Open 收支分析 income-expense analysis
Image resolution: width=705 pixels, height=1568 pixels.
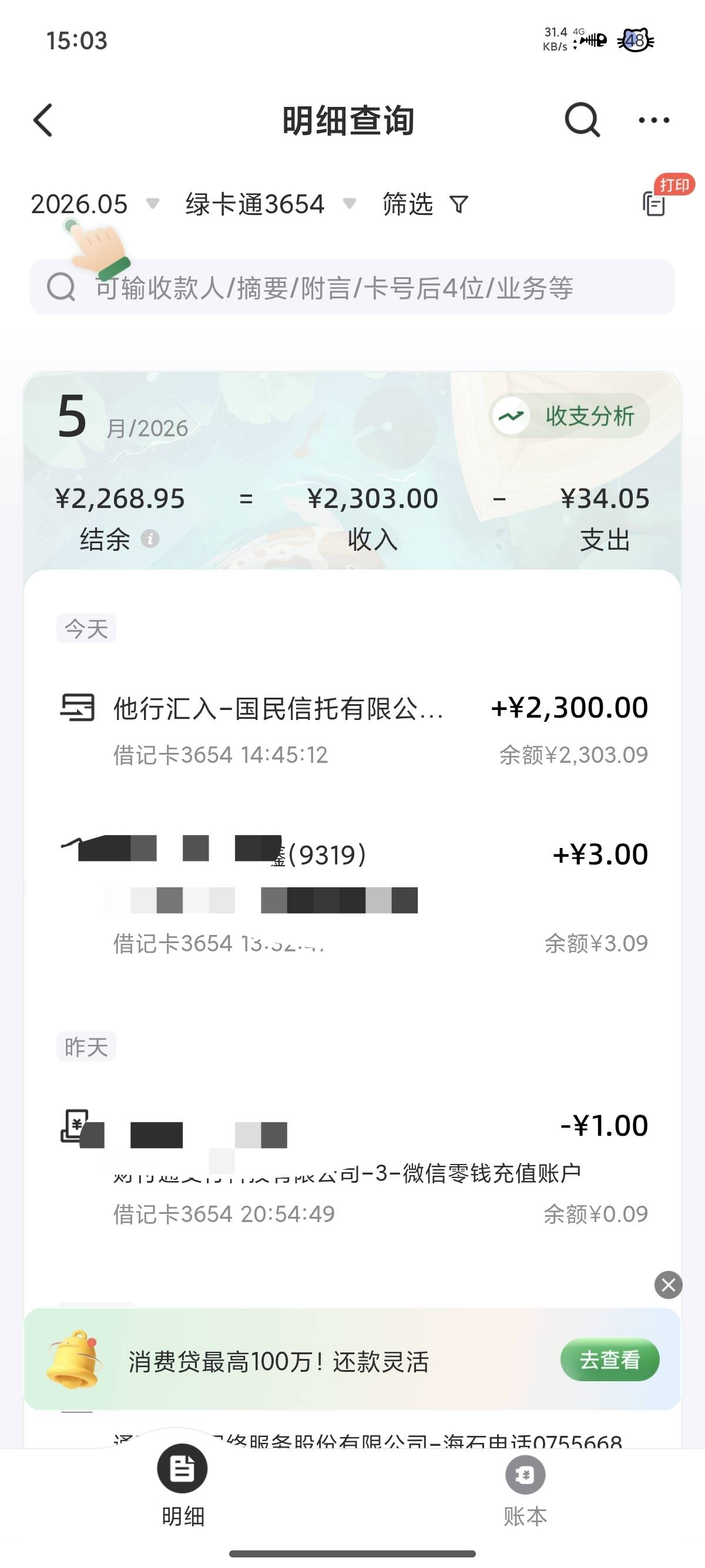pos(570,416)
